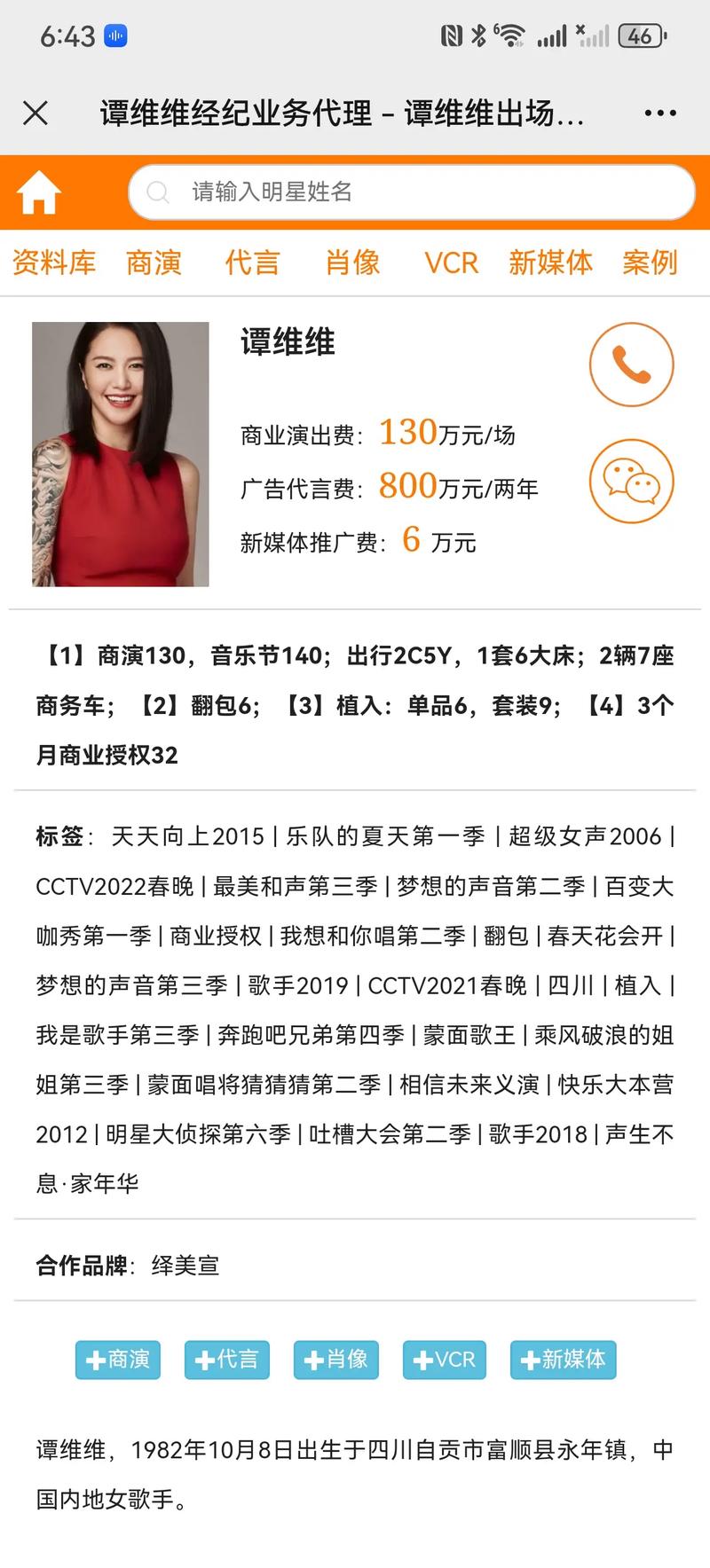710x1568 pixels.
Task: Go to the site home page icon
Action: click(39, 192)
